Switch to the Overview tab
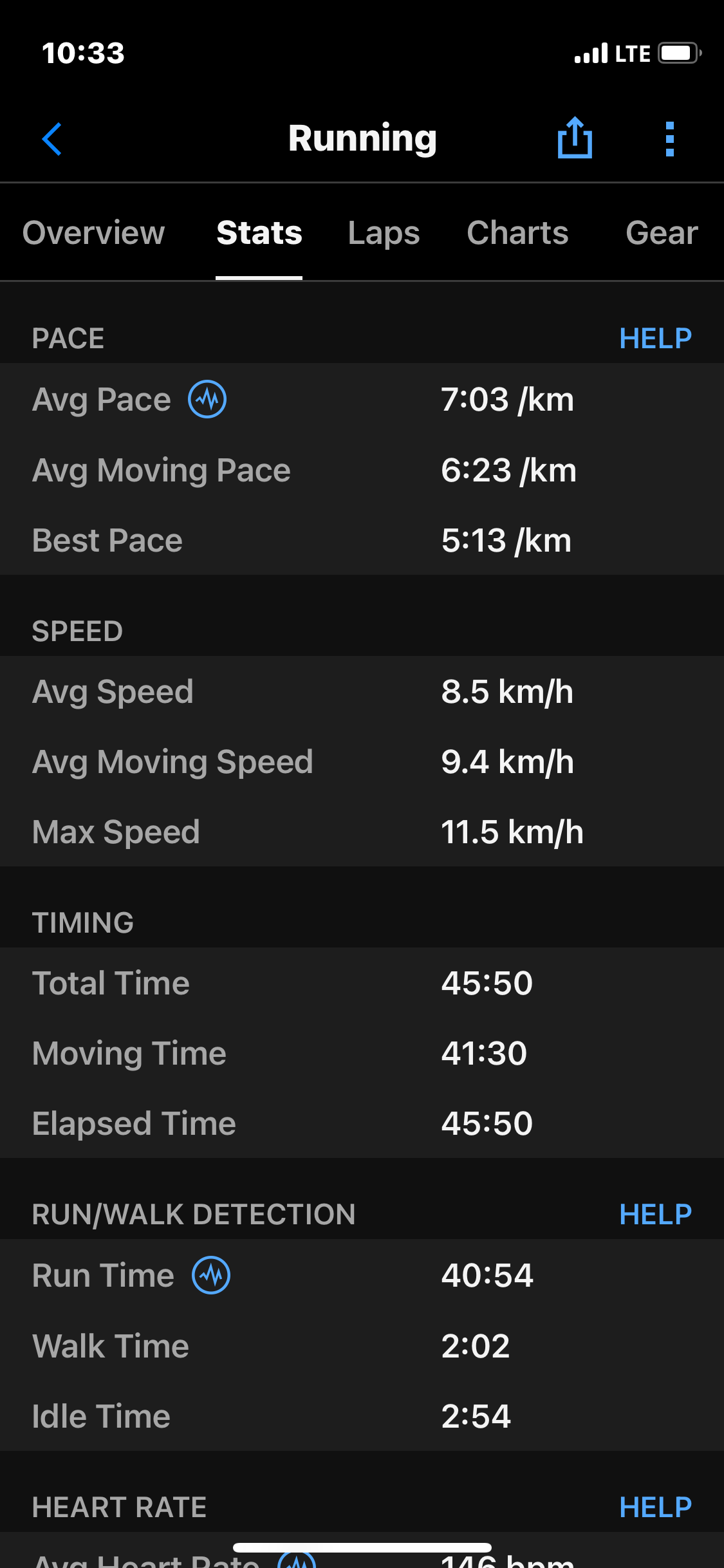This screenshot has width=724, height=1568. (94, 232)
